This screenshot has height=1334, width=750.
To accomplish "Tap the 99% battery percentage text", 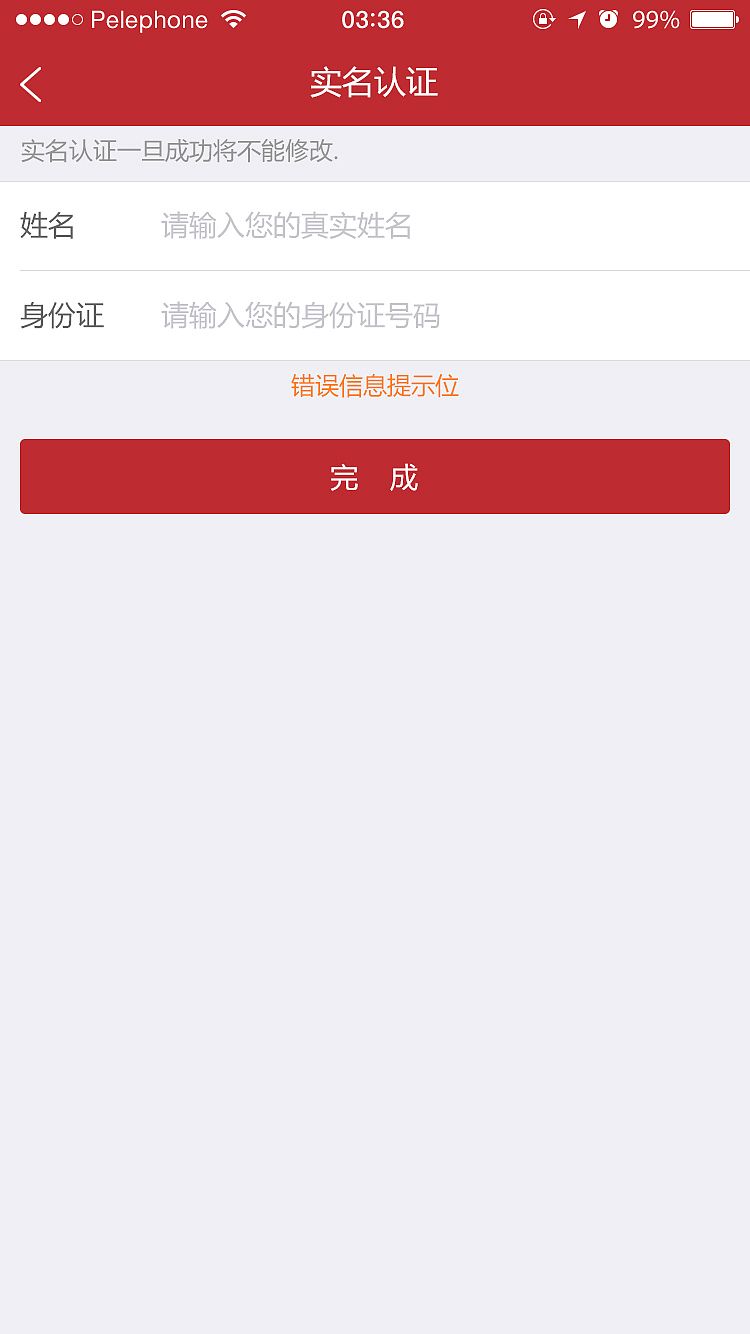I will coord(655,19).
